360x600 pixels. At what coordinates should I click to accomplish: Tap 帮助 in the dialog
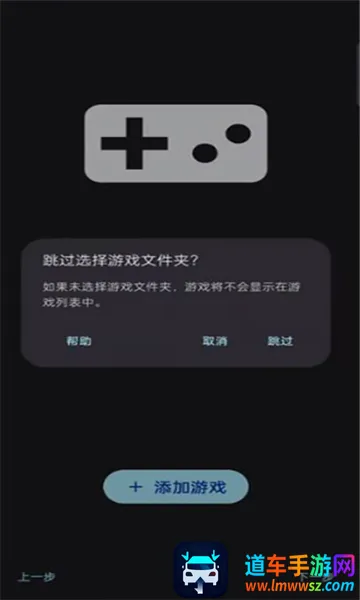pos(79,341)
